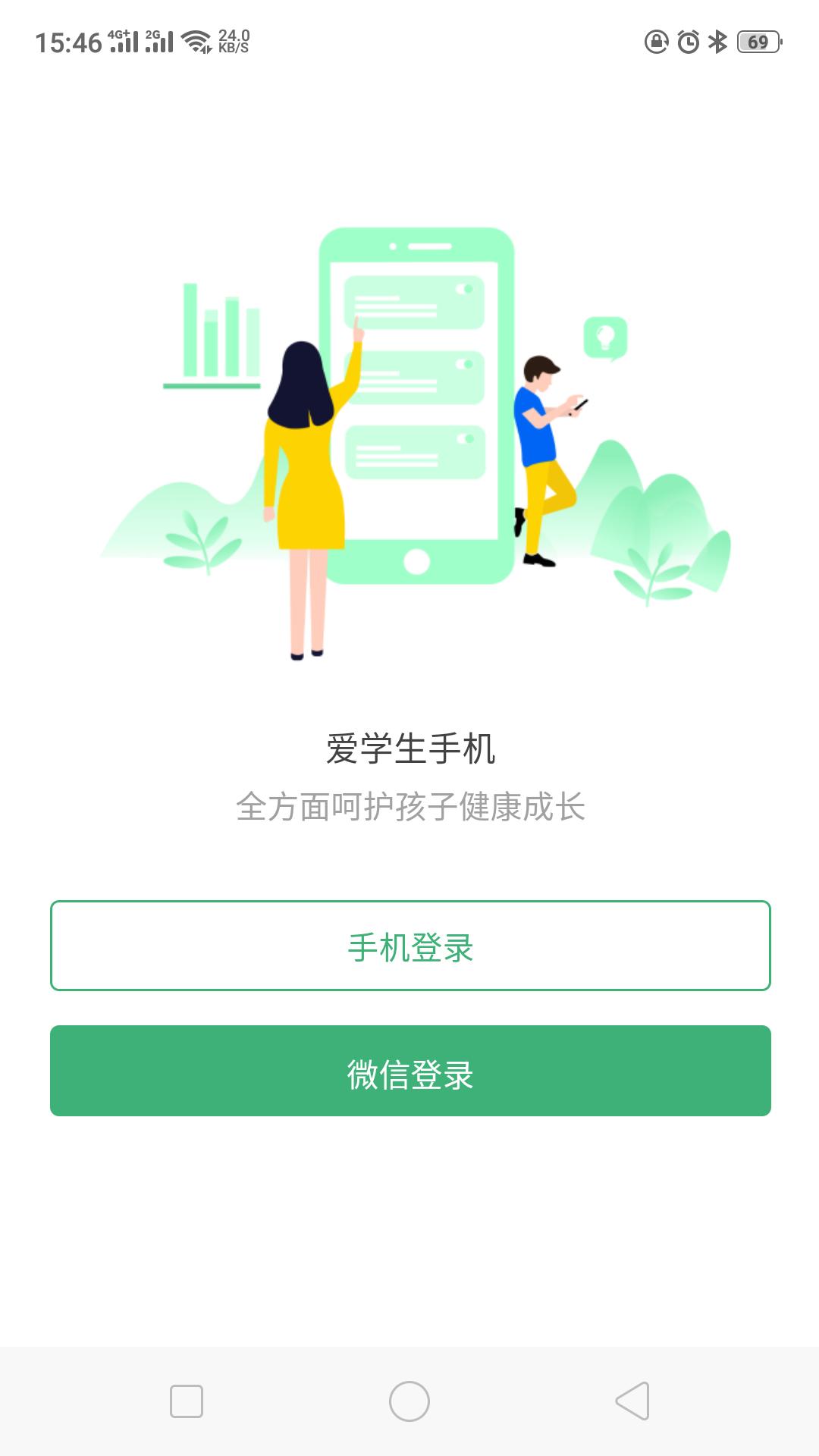Log in with 微信登录
Screen dimensions: 819x1456
pos(410,1071)
